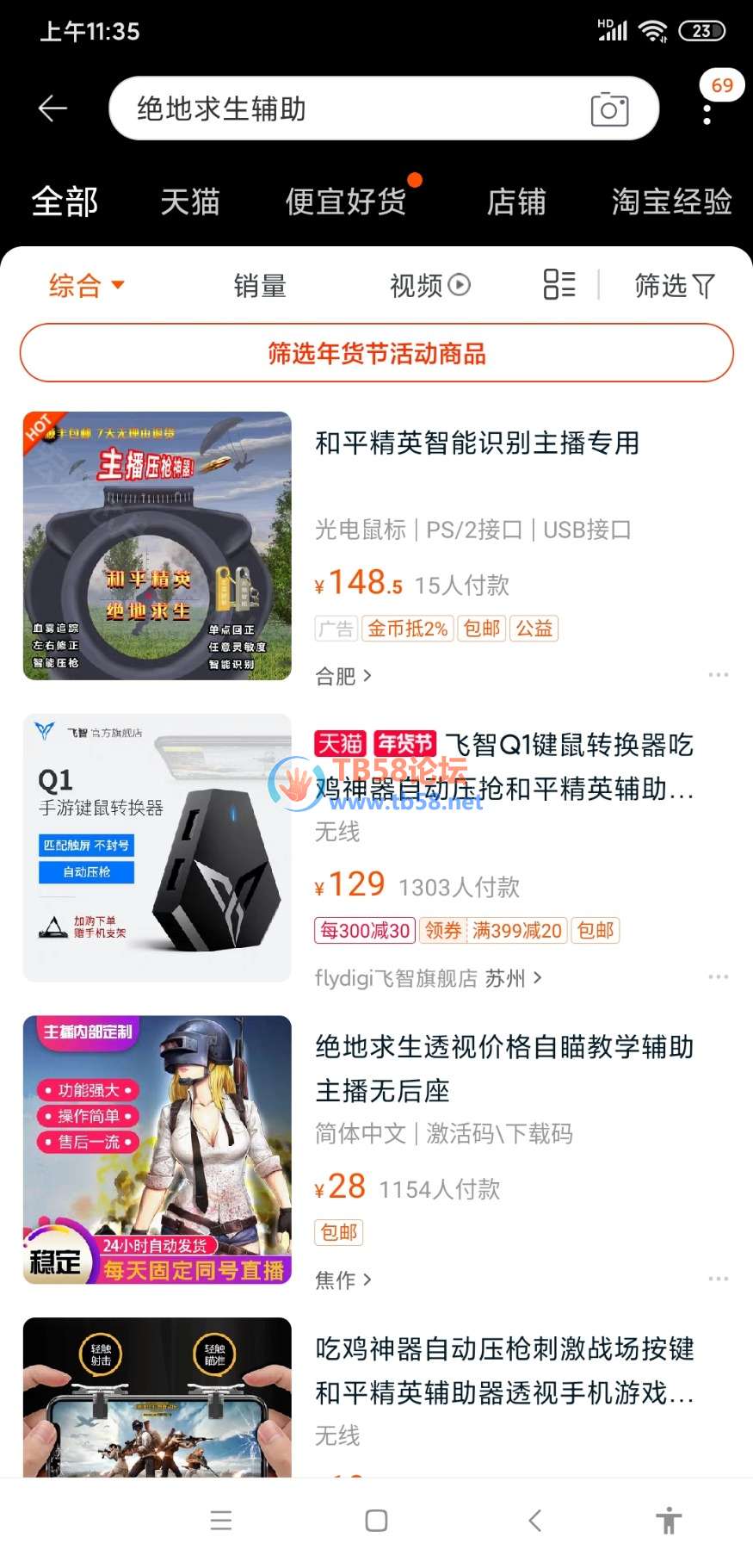This screenshot has width=753, height=1568.
Task: Sort results by 销量
Action: click(x=260, y=285)
